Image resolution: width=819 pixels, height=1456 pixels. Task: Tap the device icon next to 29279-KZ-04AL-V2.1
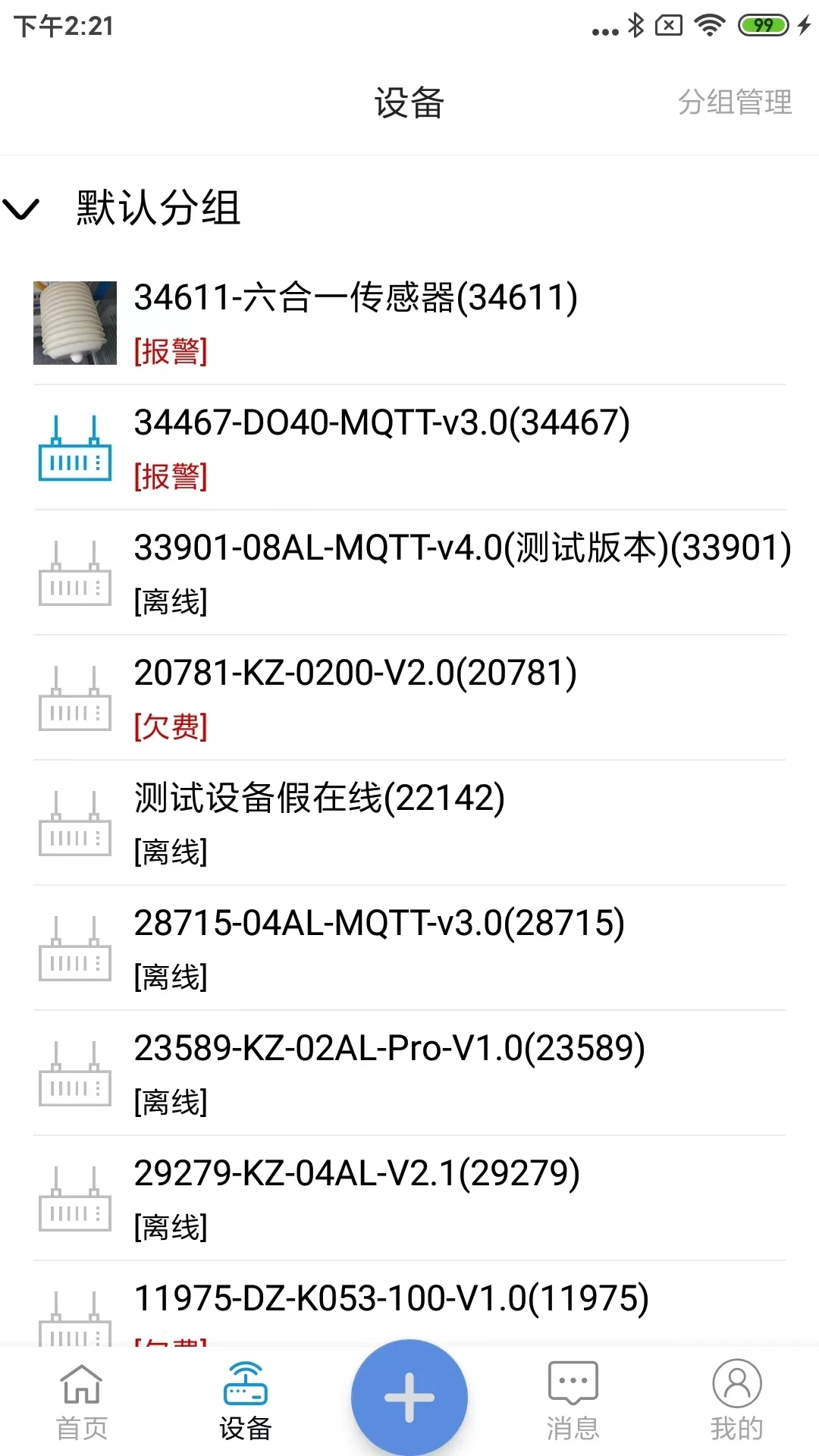(x=75, y=1209)
